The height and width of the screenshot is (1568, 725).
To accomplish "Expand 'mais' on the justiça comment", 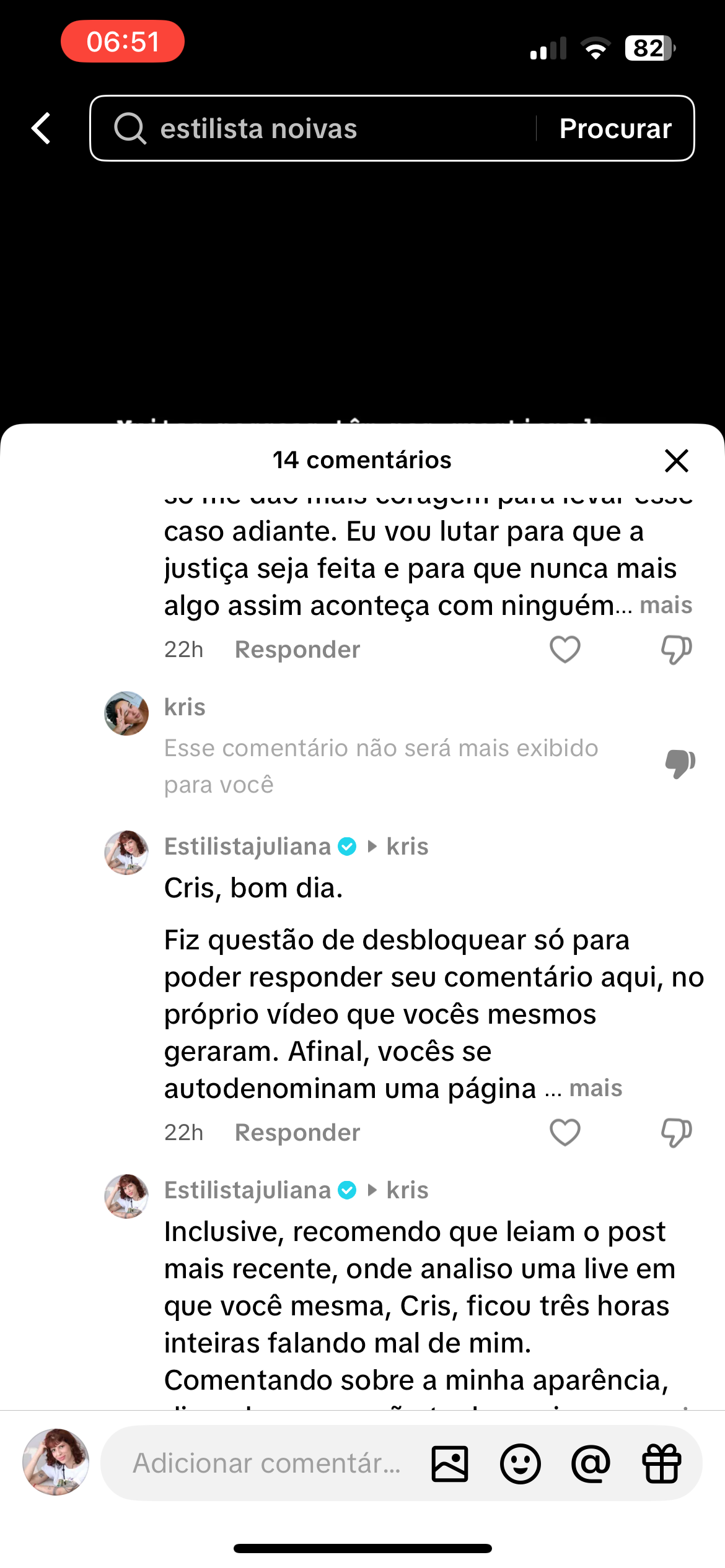I will [x=666, y=605].
